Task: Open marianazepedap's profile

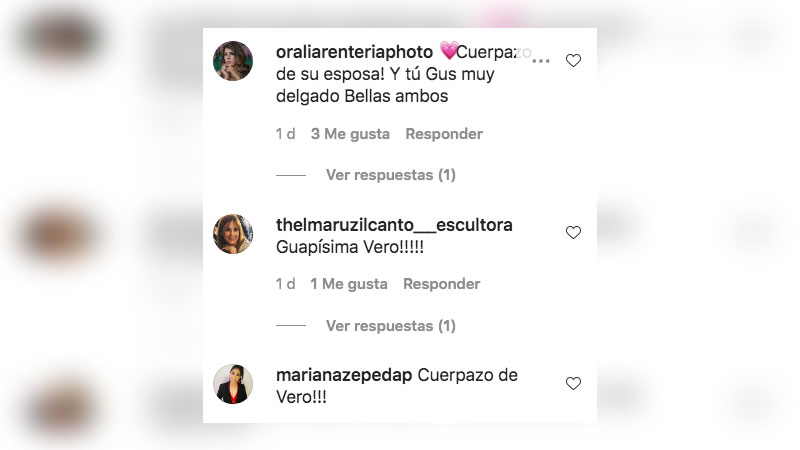Action: (341, 376)
